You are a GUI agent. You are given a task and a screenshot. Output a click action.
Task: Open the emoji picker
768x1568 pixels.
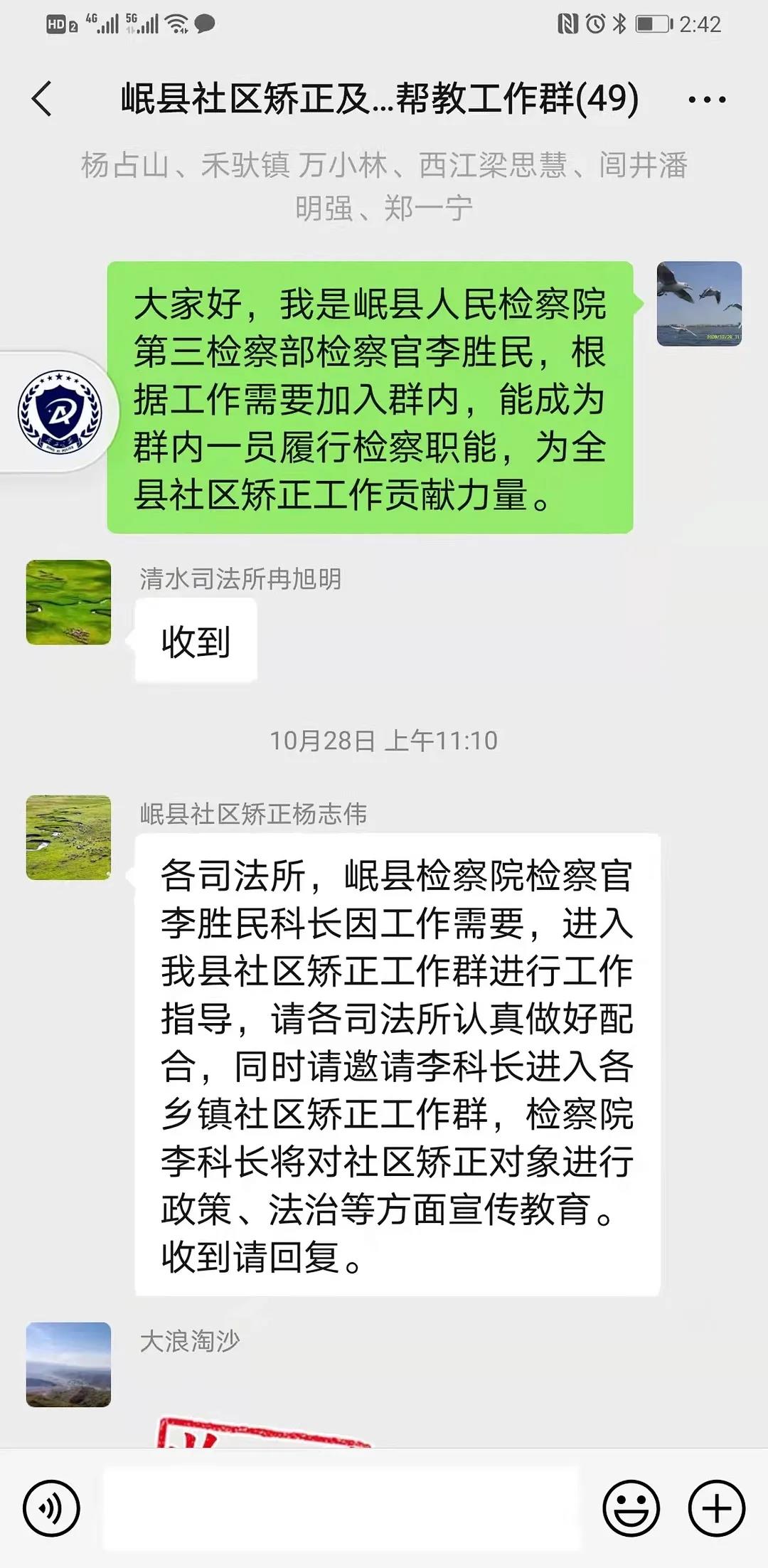(x=631, y=1508)
